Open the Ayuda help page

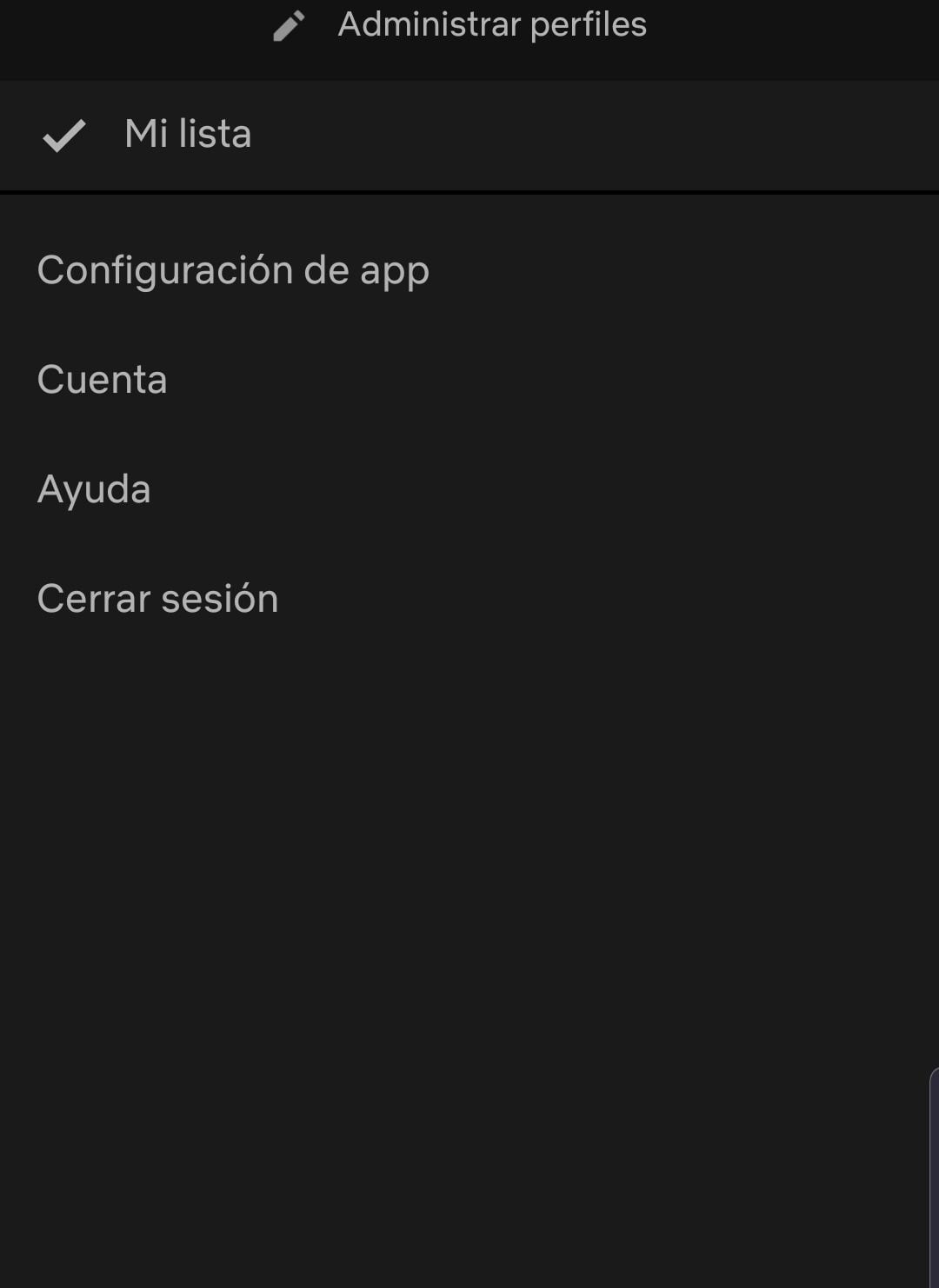[94, 489]
